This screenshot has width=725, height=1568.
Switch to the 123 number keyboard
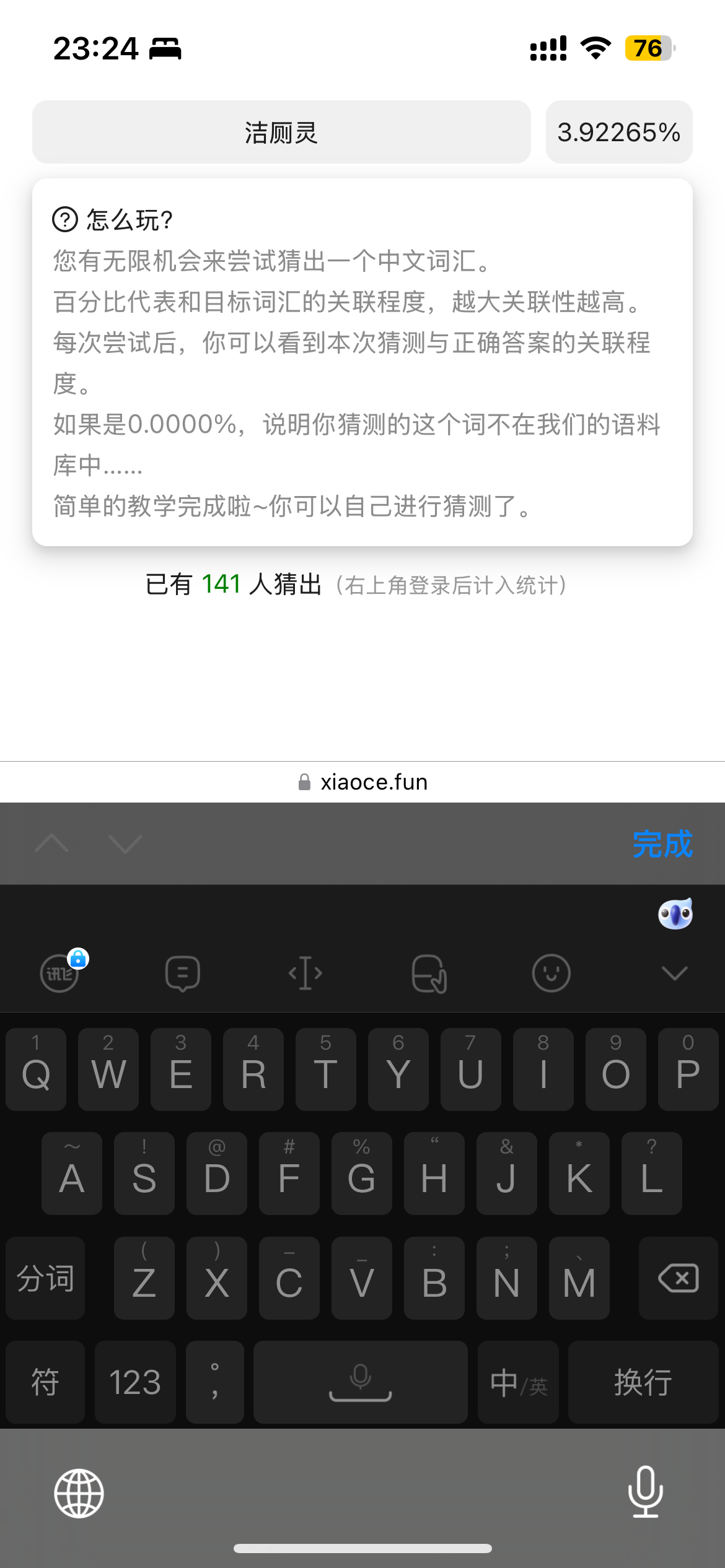pos(135,1382)
